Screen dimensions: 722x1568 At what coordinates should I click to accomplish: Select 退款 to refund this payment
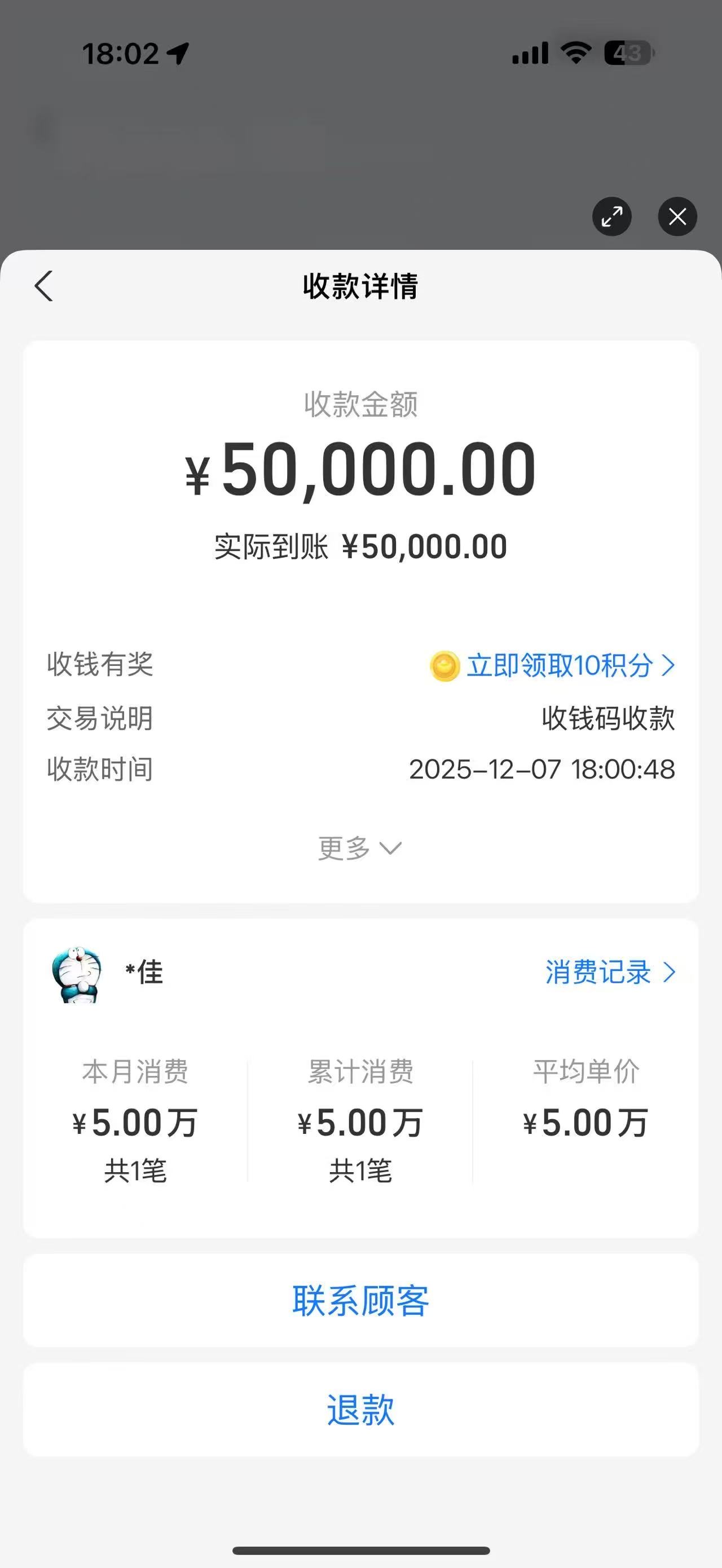pos(360,1410)
